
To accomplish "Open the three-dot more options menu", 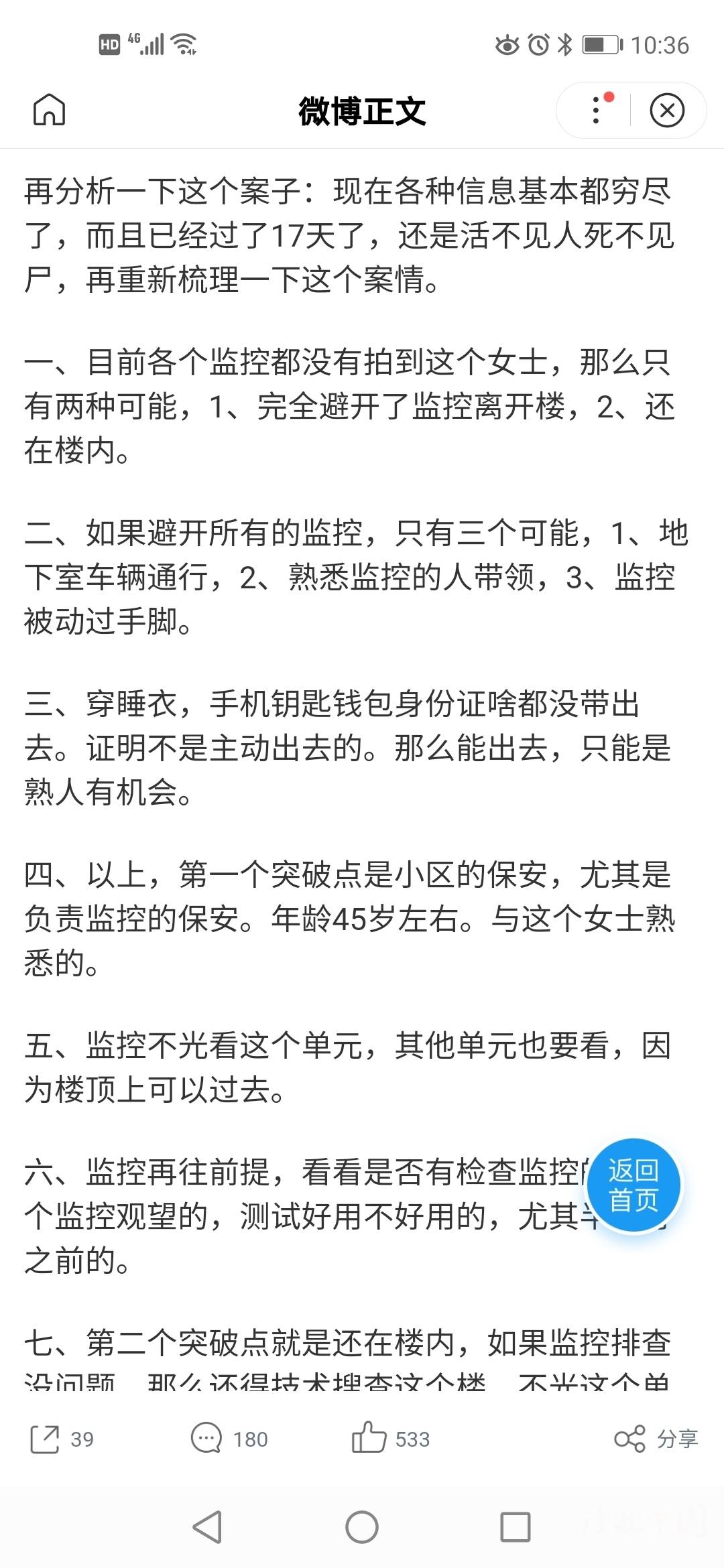I will point(595,110).
